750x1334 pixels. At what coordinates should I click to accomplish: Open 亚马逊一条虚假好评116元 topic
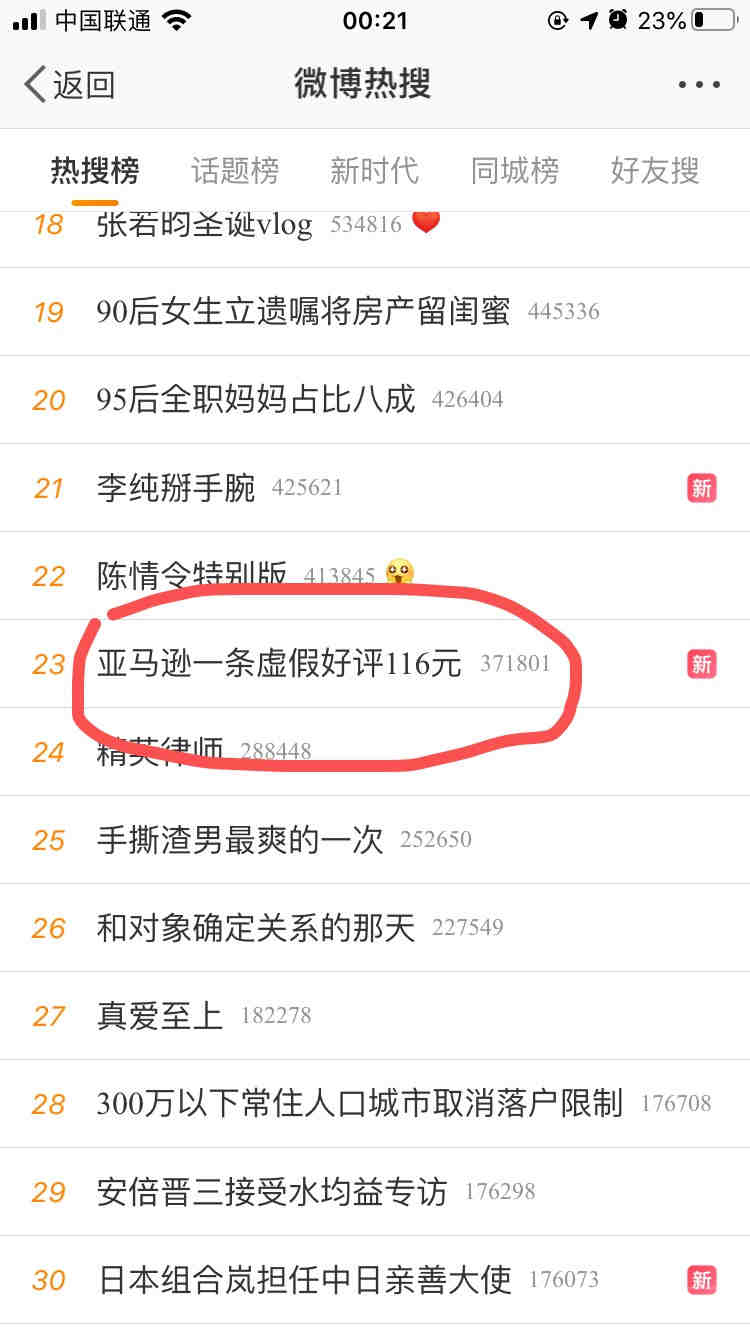tap(279, 664)
